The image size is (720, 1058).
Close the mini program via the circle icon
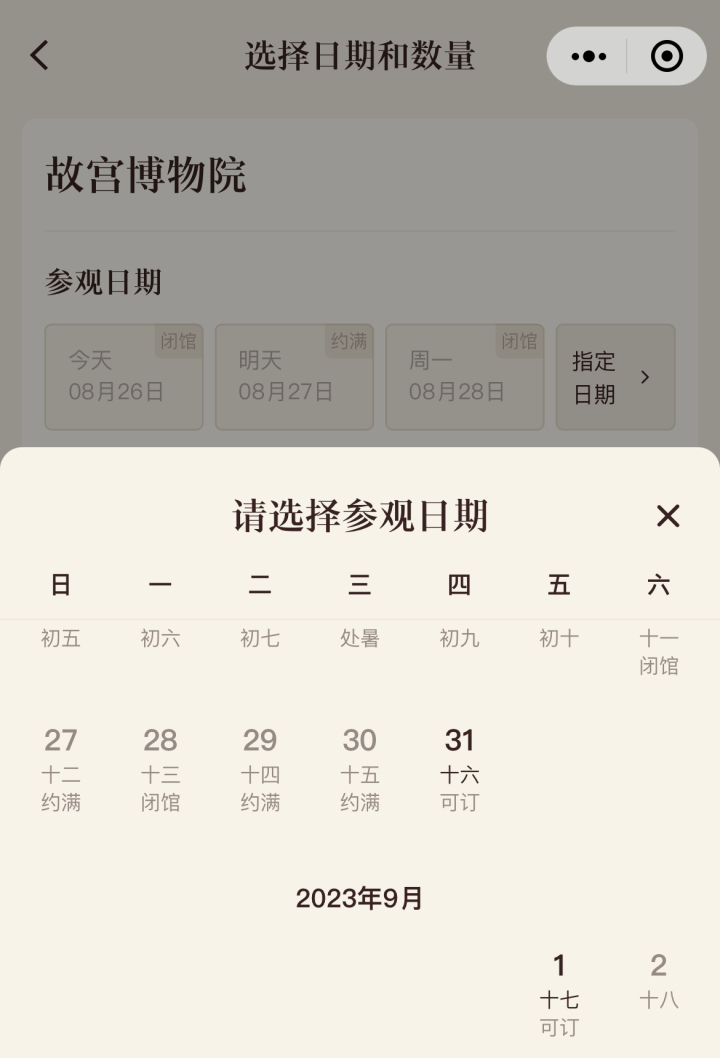(x=666, y=56)
